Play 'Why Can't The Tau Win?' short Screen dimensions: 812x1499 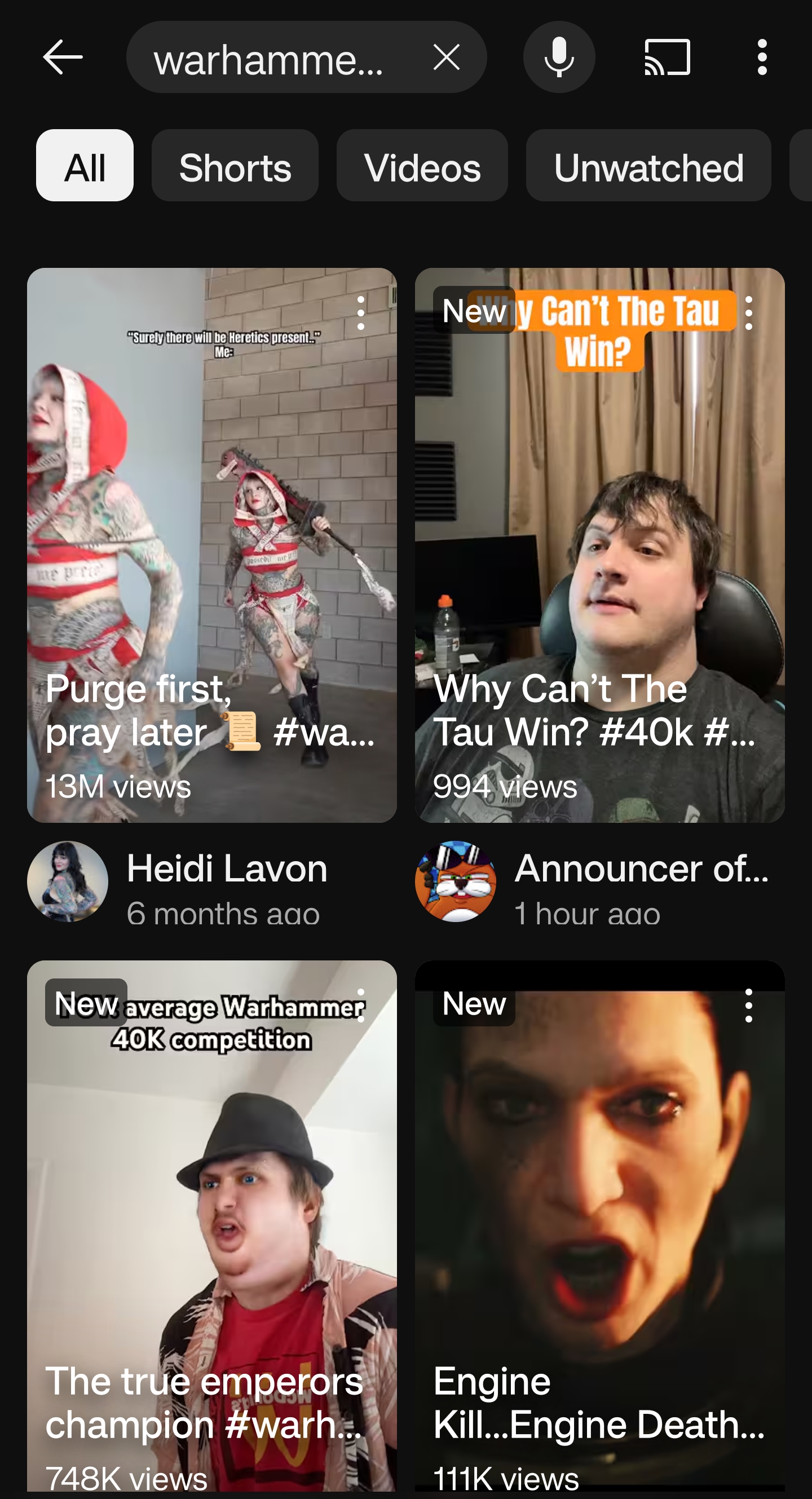pyautogui.click(x=599, y=545)
